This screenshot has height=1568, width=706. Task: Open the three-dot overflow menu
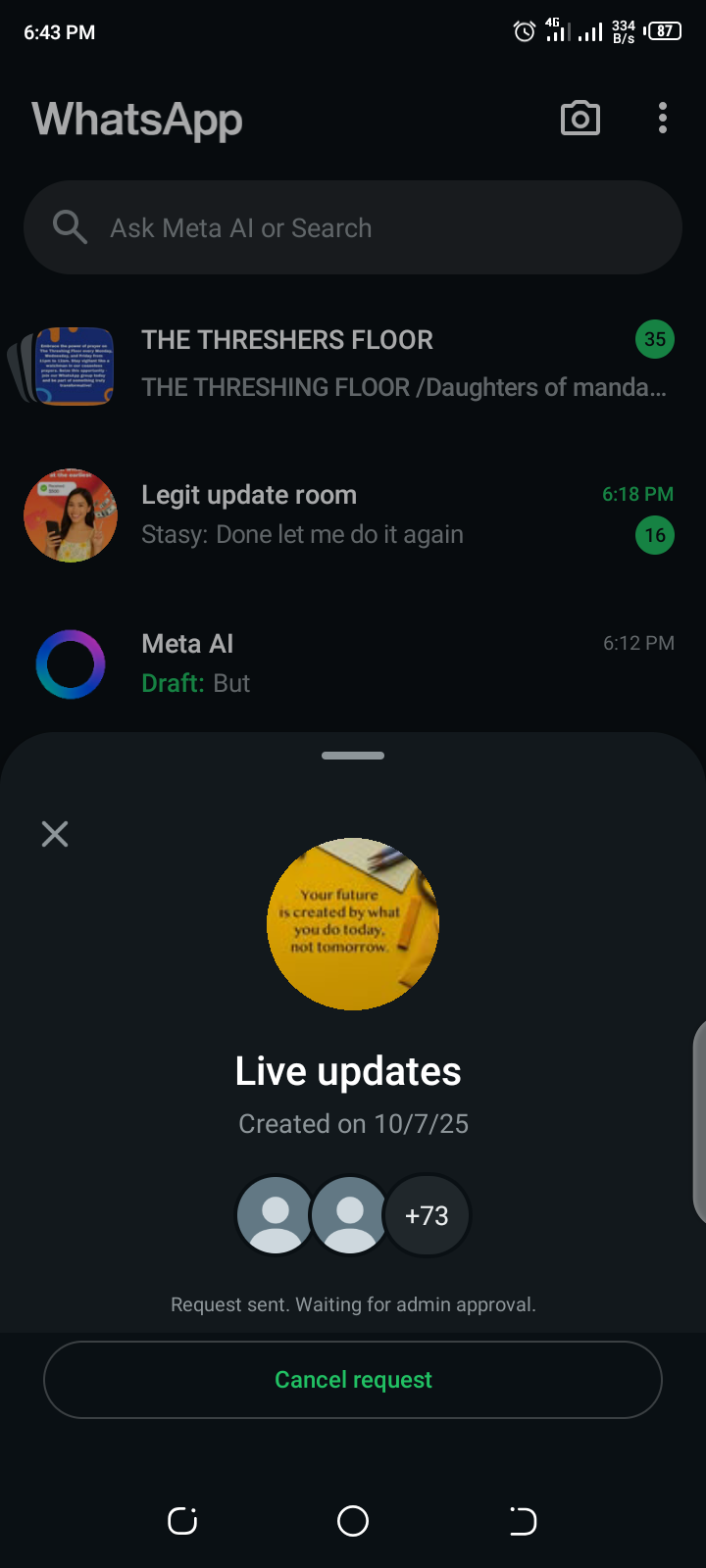[663, 119]
